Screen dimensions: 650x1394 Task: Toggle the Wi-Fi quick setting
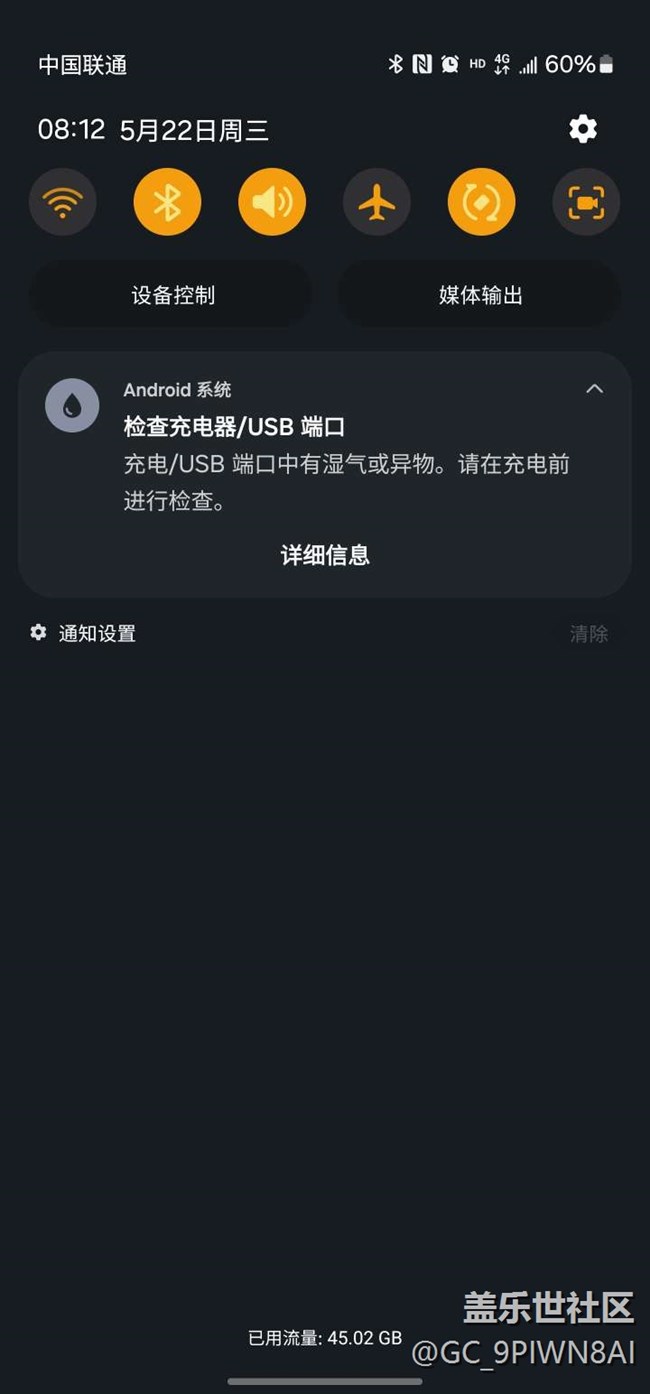click(x=63, y=202)
